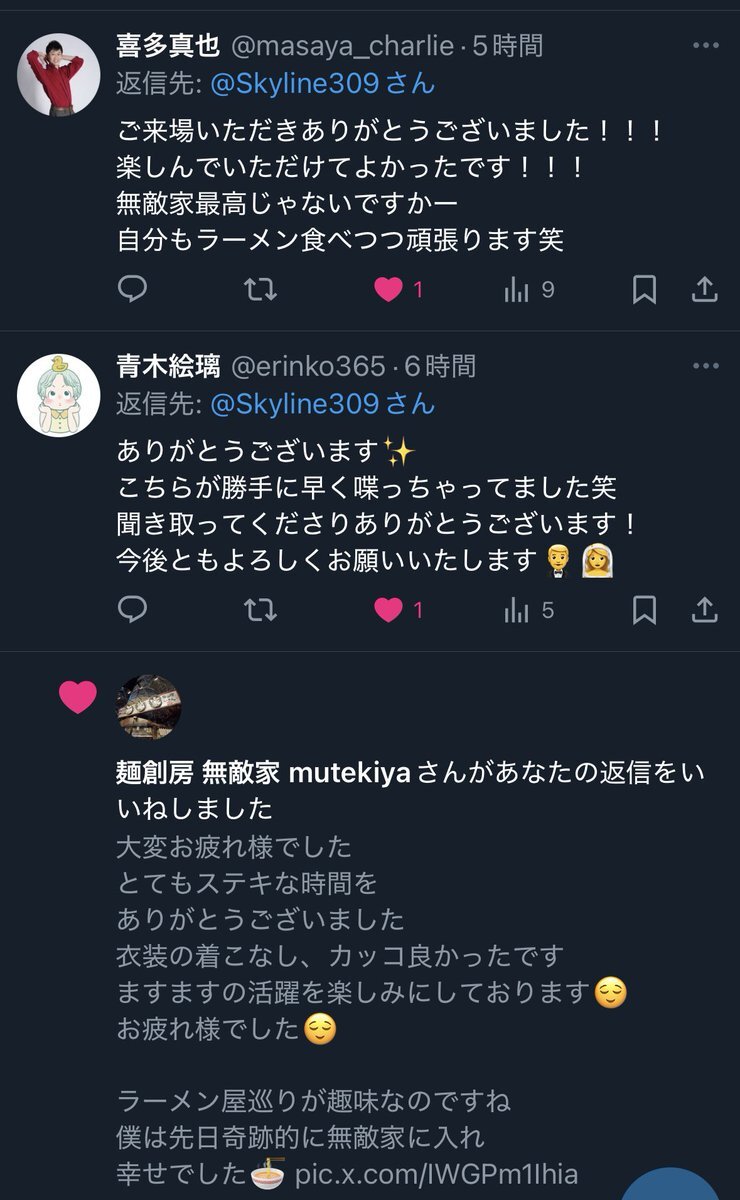Image resolution: width=740 pixels, height=1200 pixels.
Task: Open 麺創房 無敵家 mutekiya's avatar
Action: [150, 707]
